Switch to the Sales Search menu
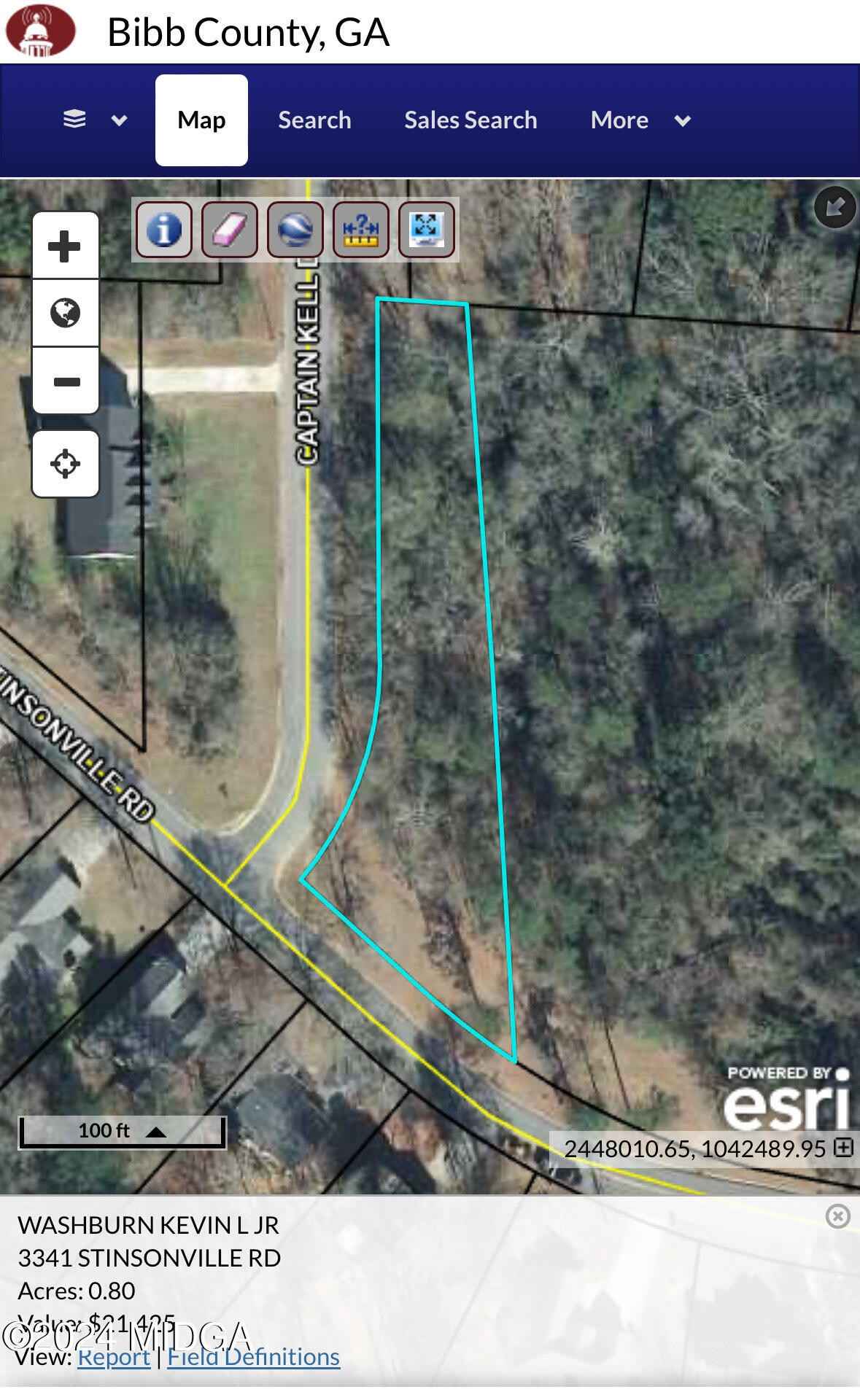 coord(470,120)
